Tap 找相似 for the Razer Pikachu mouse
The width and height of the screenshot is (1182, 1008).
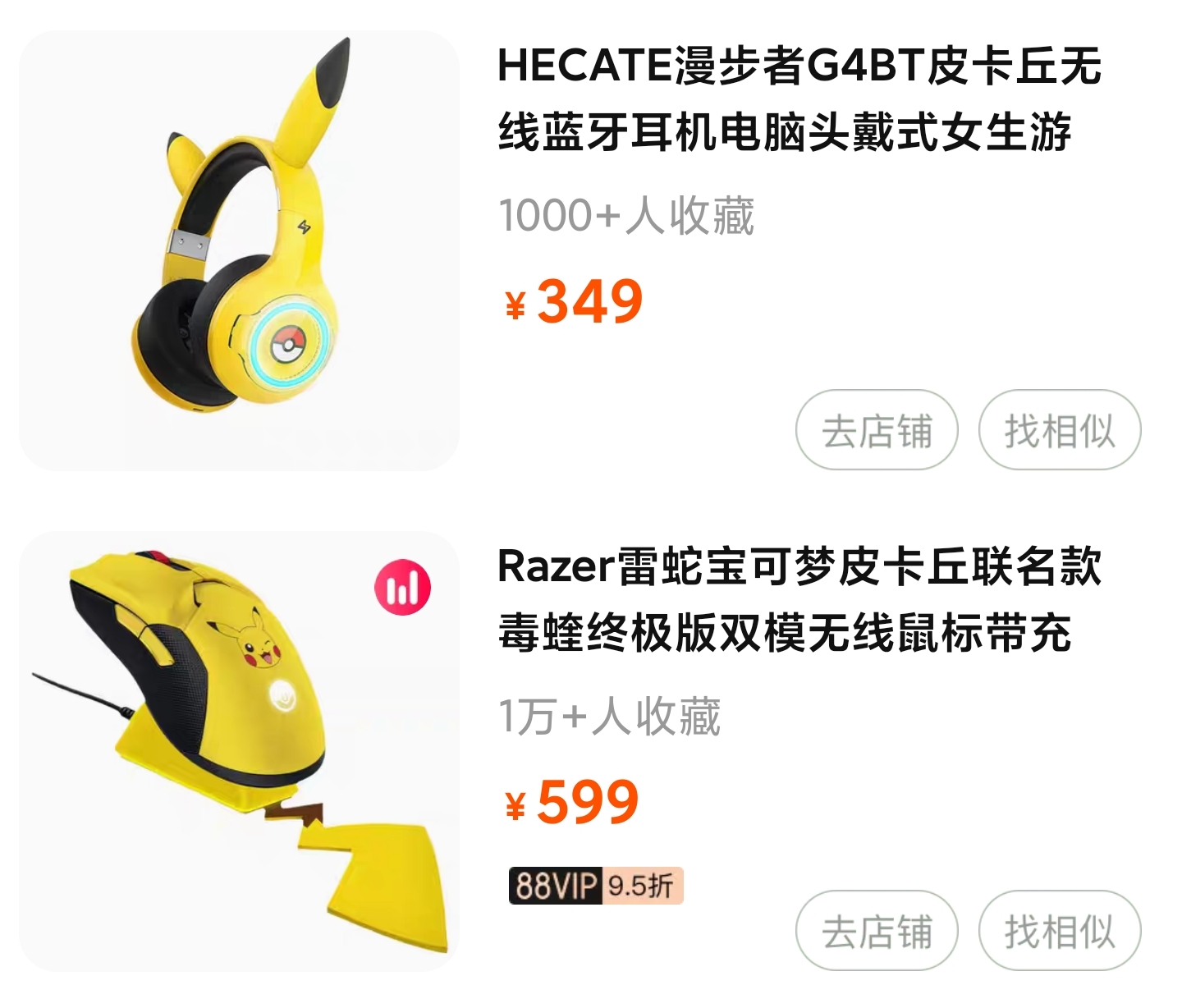1060,931
